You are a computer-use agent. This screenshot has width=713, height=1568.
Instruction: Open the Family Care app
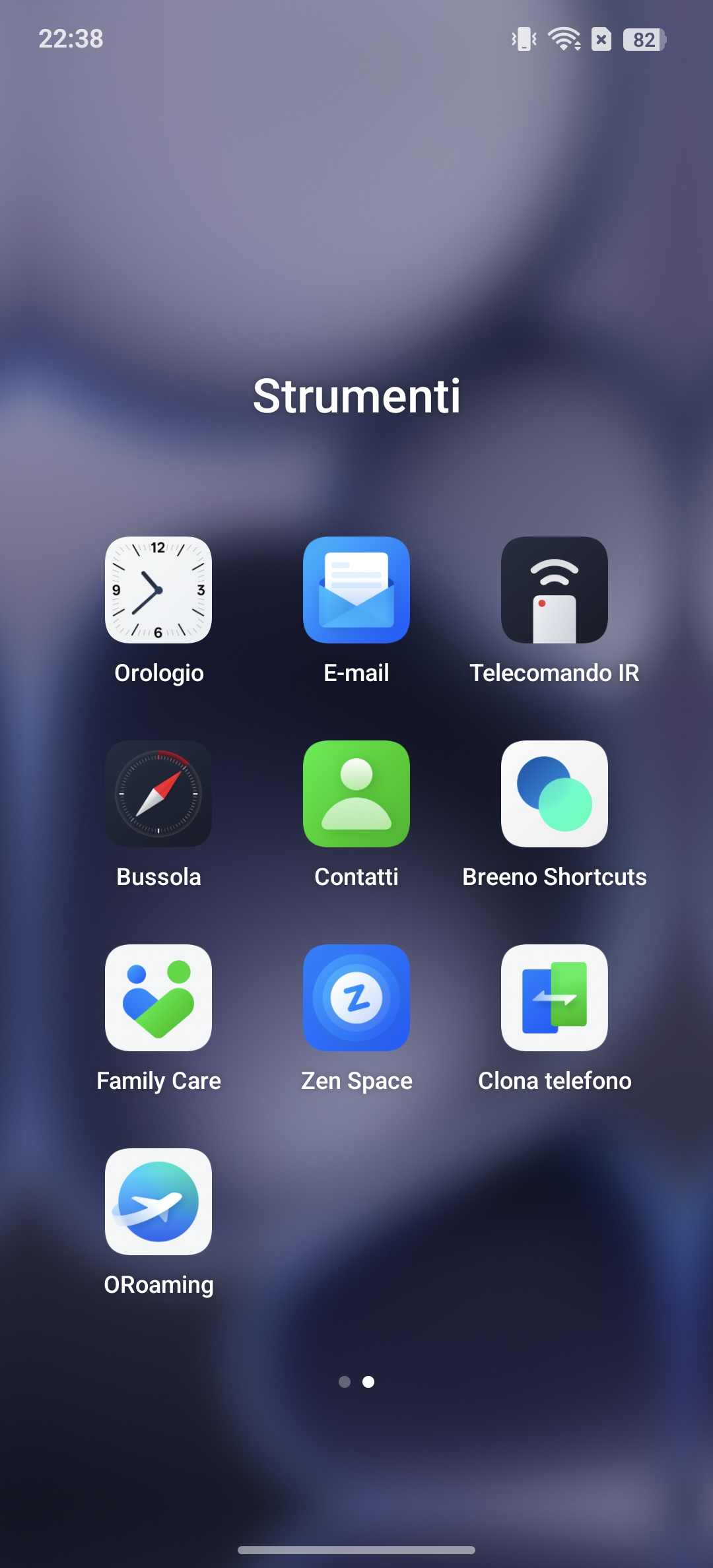(158, 997)
